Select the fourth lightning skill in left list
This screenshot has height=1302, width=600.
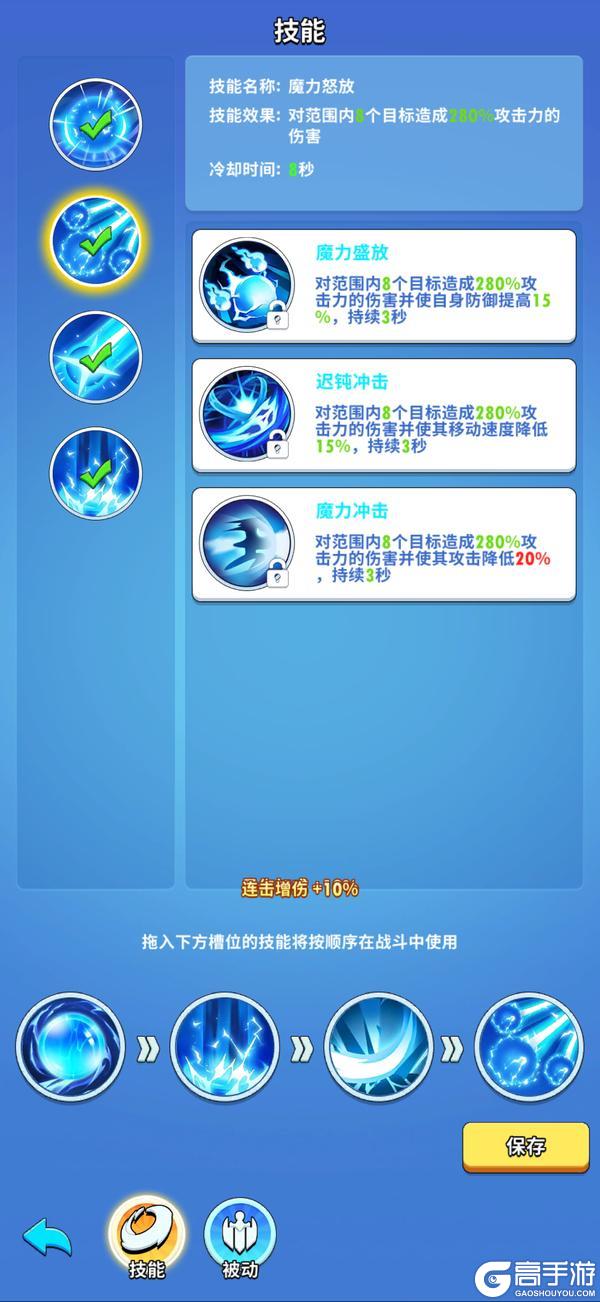(96, 472)
